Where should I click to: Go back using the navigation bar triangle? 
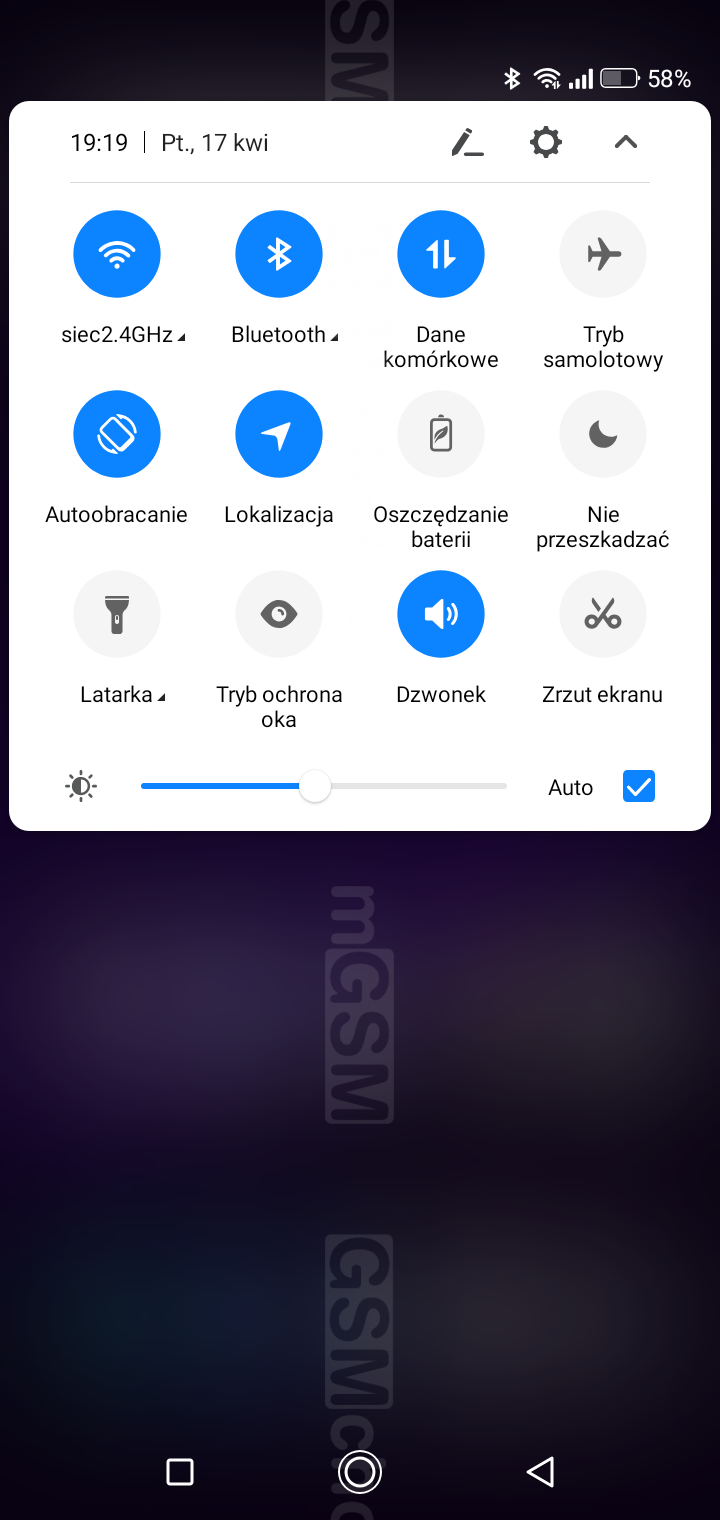coord(540,1471)
